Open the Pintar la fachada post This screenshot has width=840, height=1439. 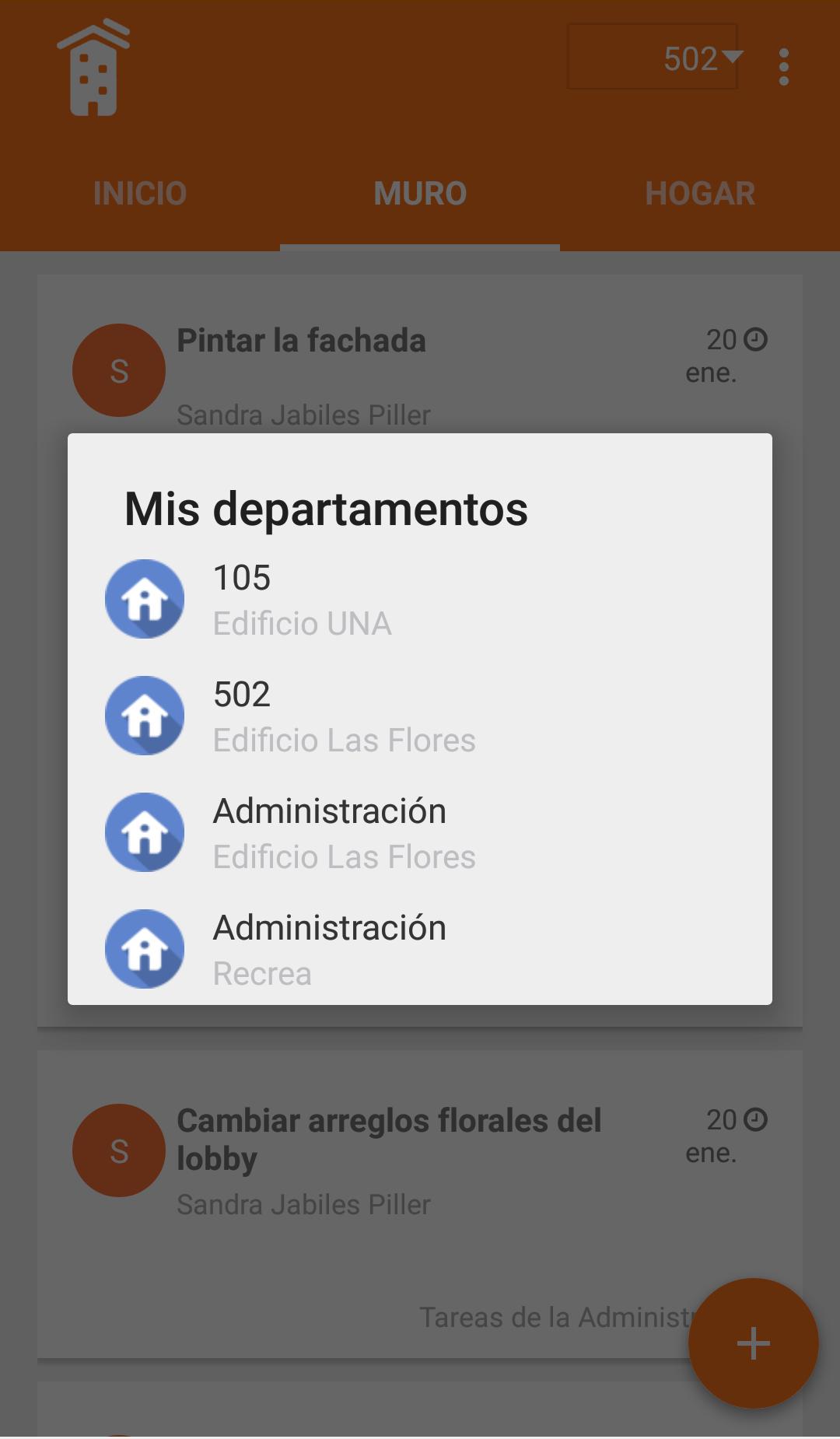coord(302,341)
